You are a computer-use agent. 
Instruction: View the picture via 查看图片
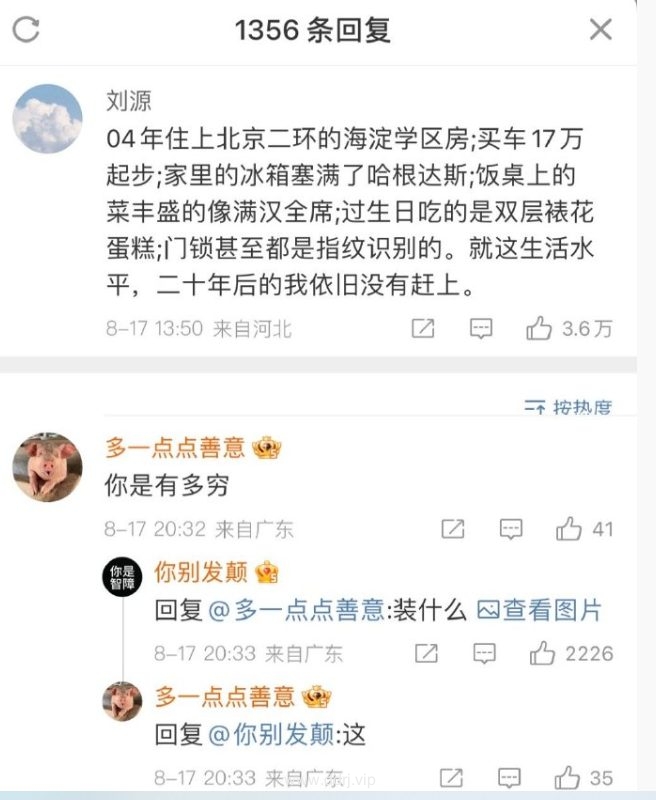(540, 610)
